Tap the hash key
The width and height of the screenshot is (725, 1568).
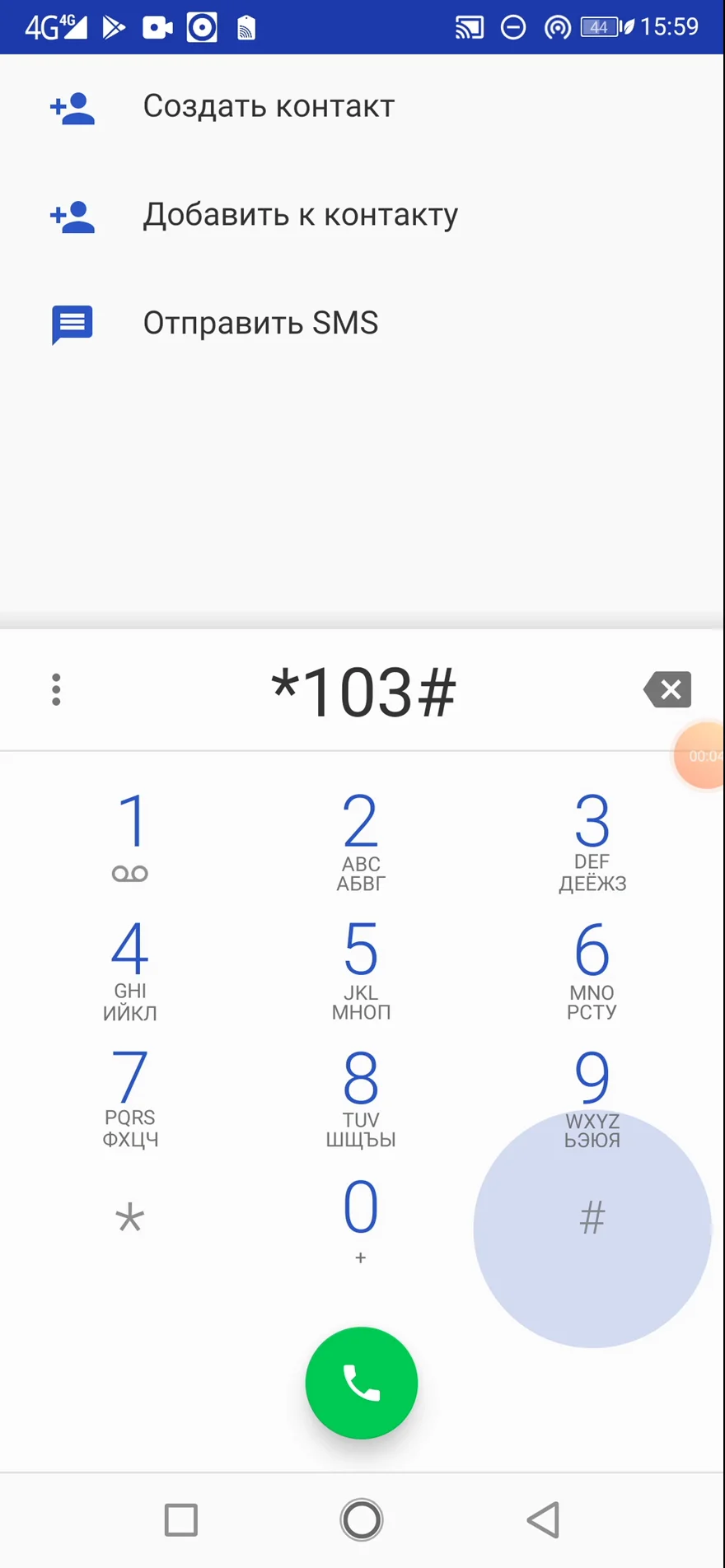pos(592,1219)
